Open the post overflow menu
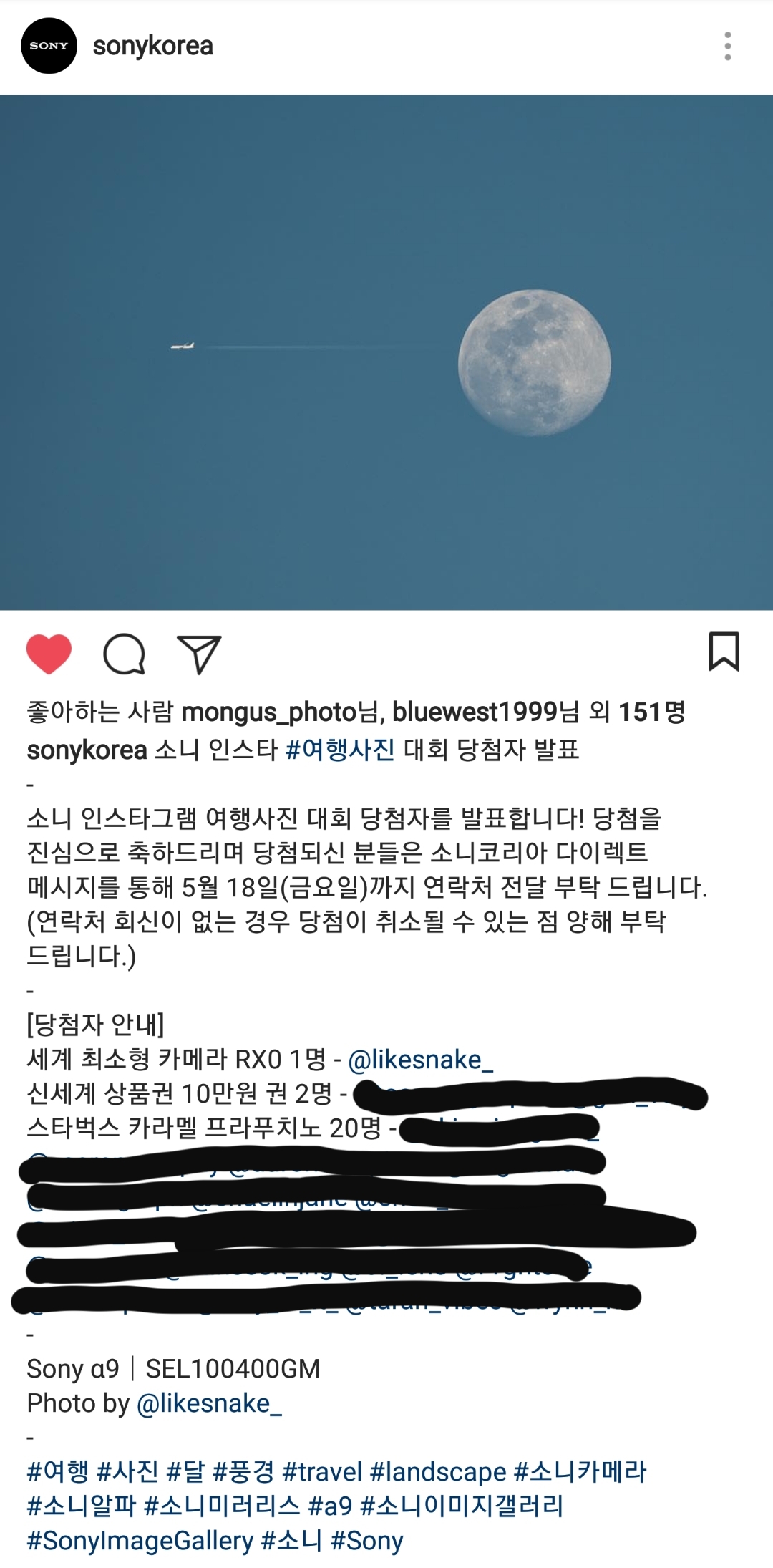 click(727, 47)
